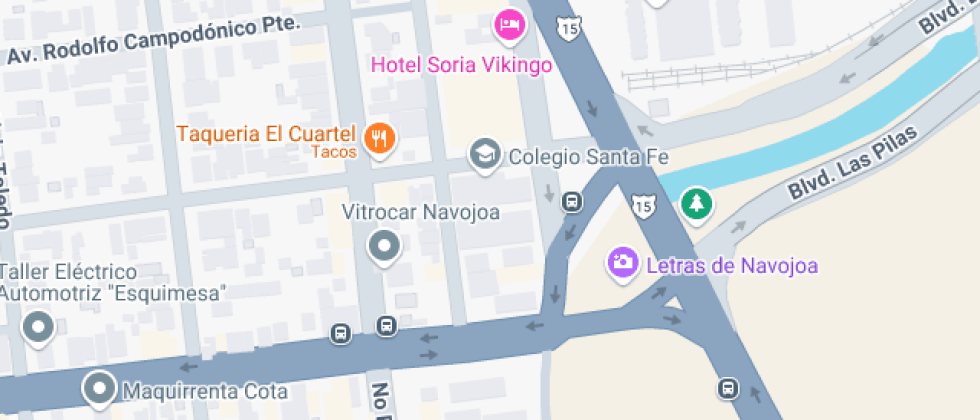
Task: Tap the Colegio Santa Fe school marker
Action: [x=486, y=155]
